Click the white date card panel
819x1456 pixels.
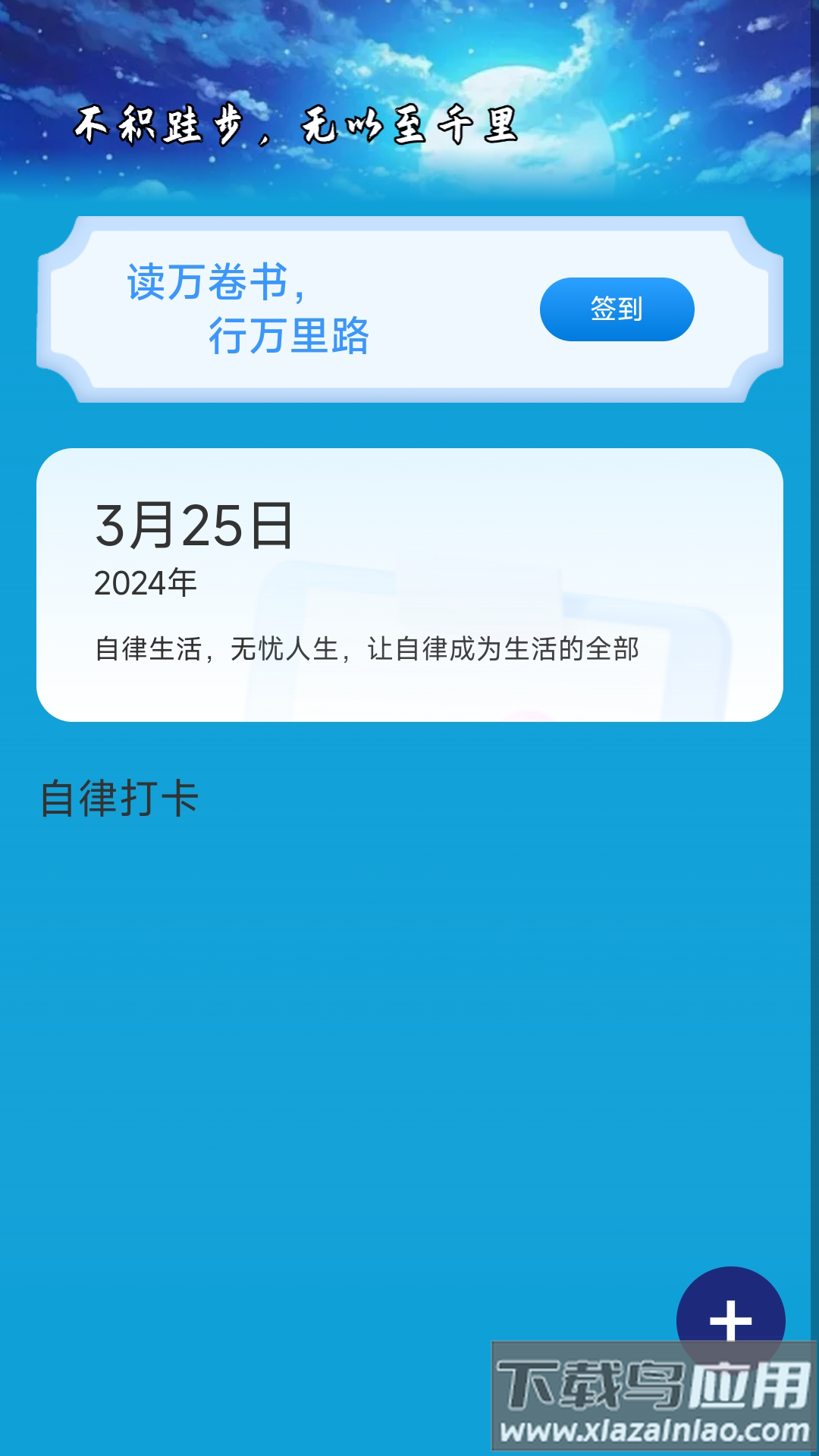tap(409, 584)
